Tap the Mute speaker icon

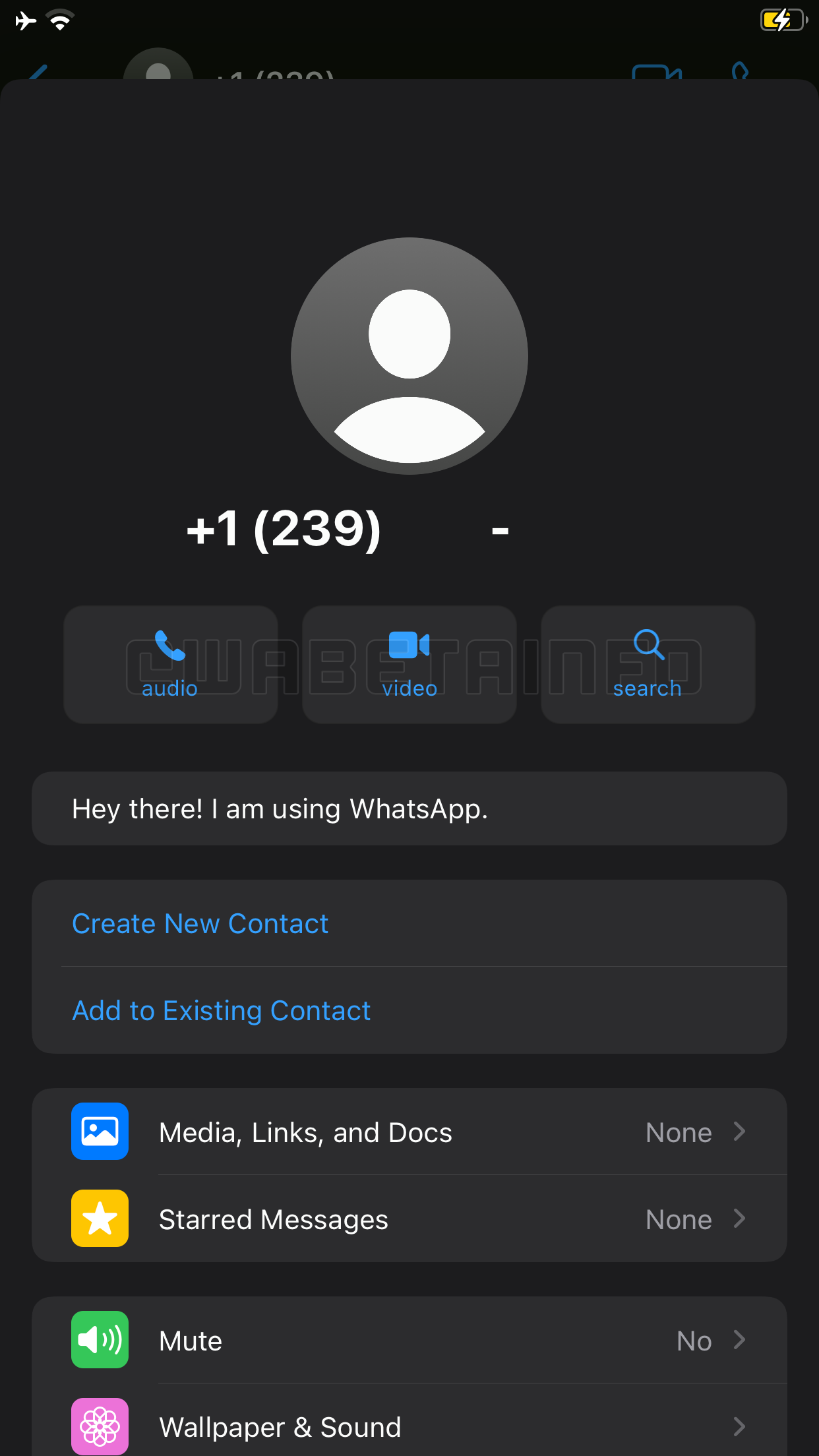(x=100, y=1340)
